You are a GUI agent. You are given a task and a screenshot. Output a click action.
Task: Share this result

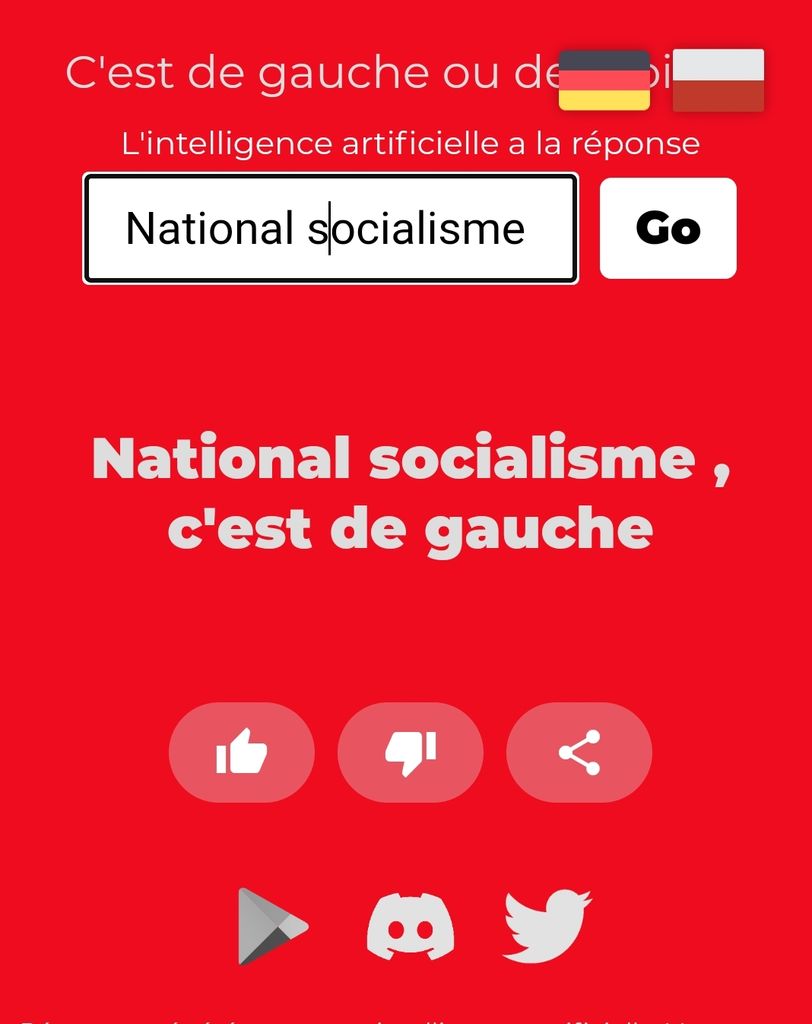tap(579, 752)
